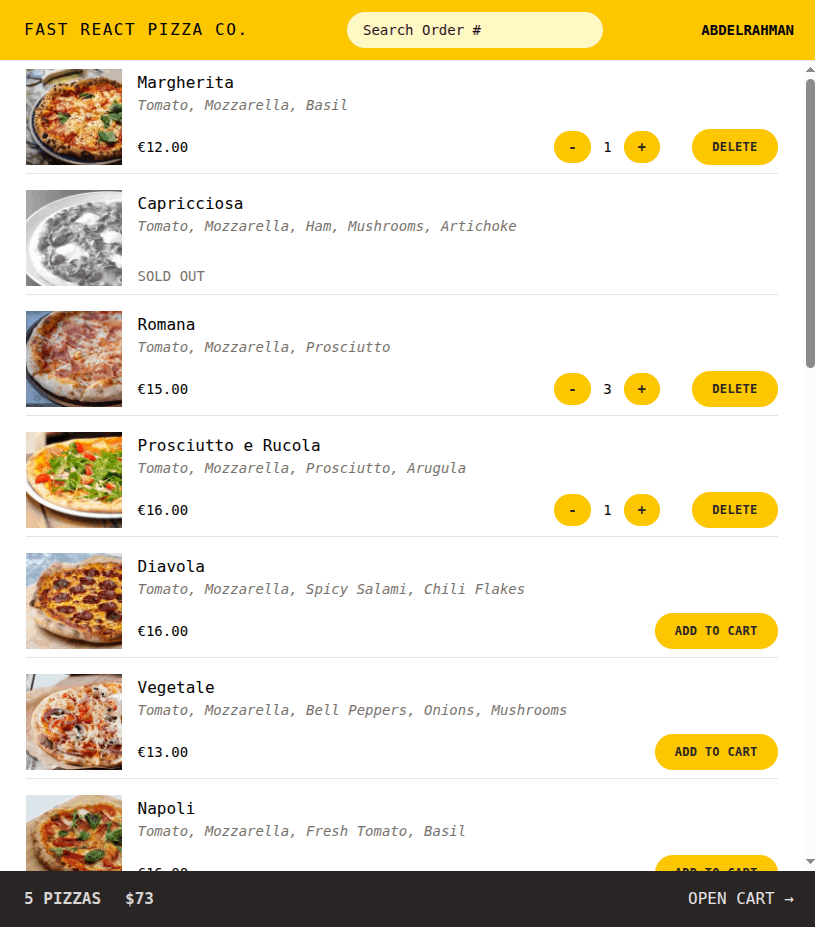Screen dimensions: 815x927
Task: Decrease Prosciutto e Rucola quantity
Action: 572,510
